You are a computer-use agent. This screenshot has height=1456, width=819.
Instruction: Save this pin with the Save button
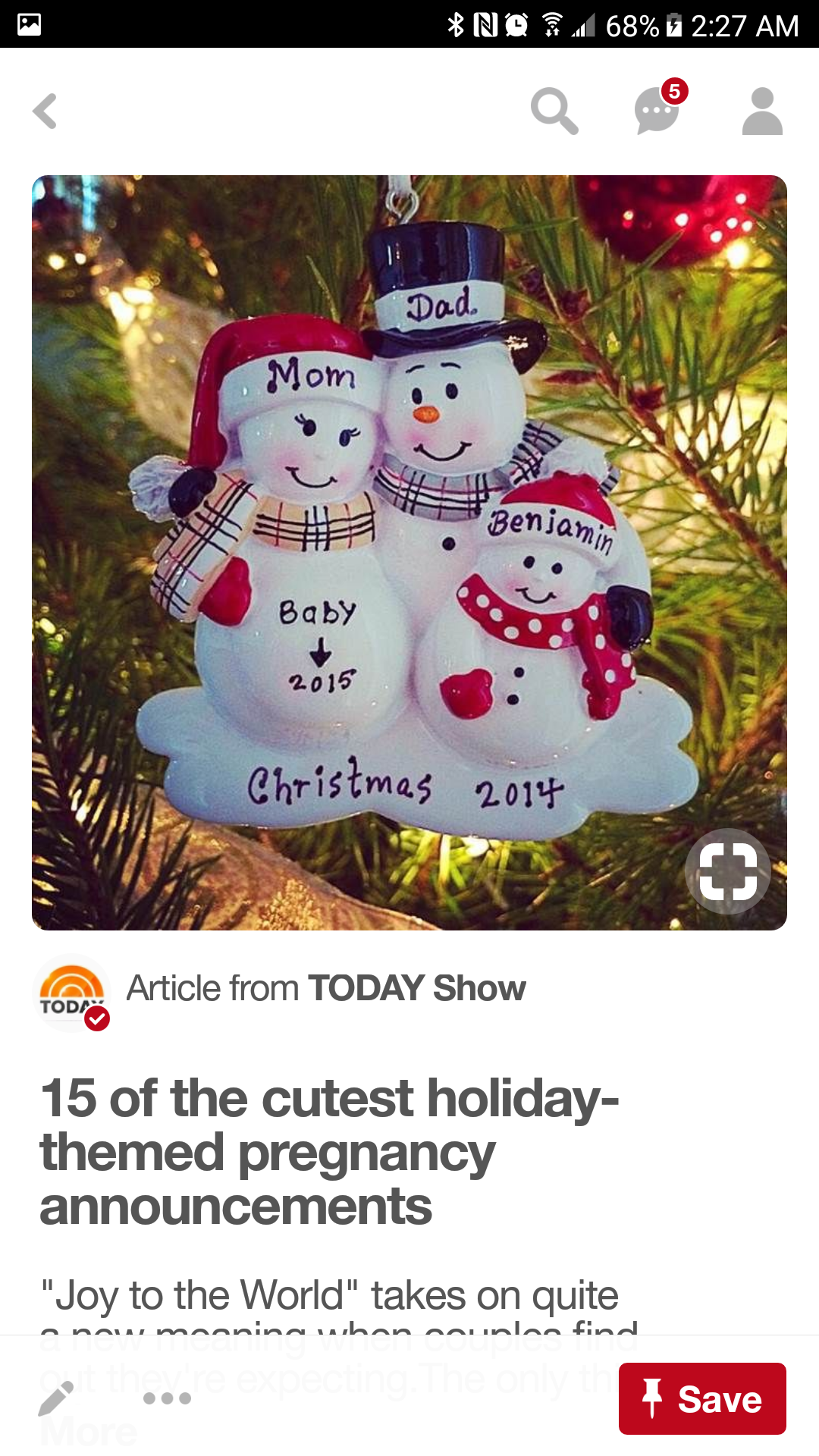click(x=702, y=1398)
